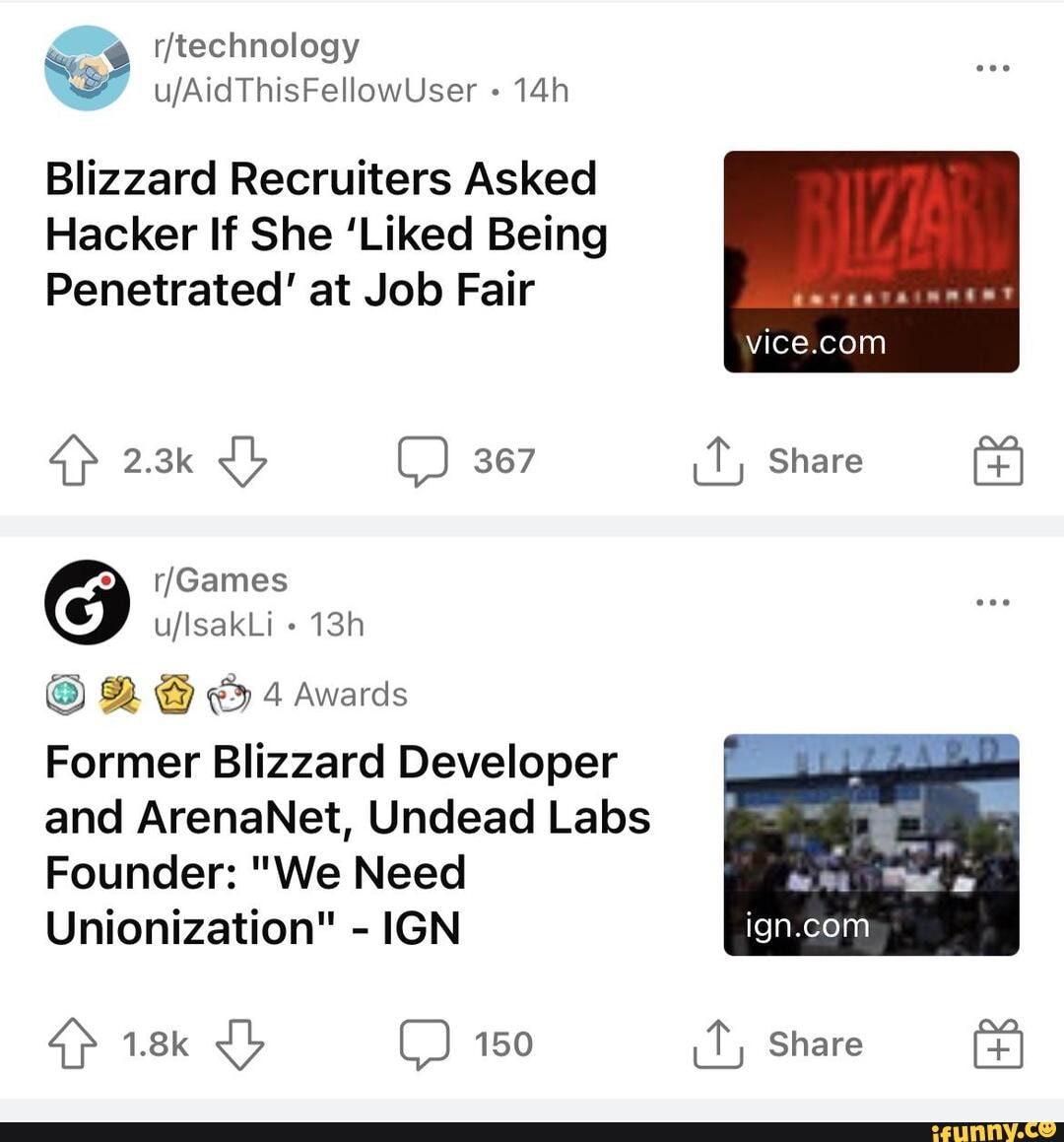Expand the 4 Awards list
The height and width of the screenshot is (1142, 1064).
335,694
